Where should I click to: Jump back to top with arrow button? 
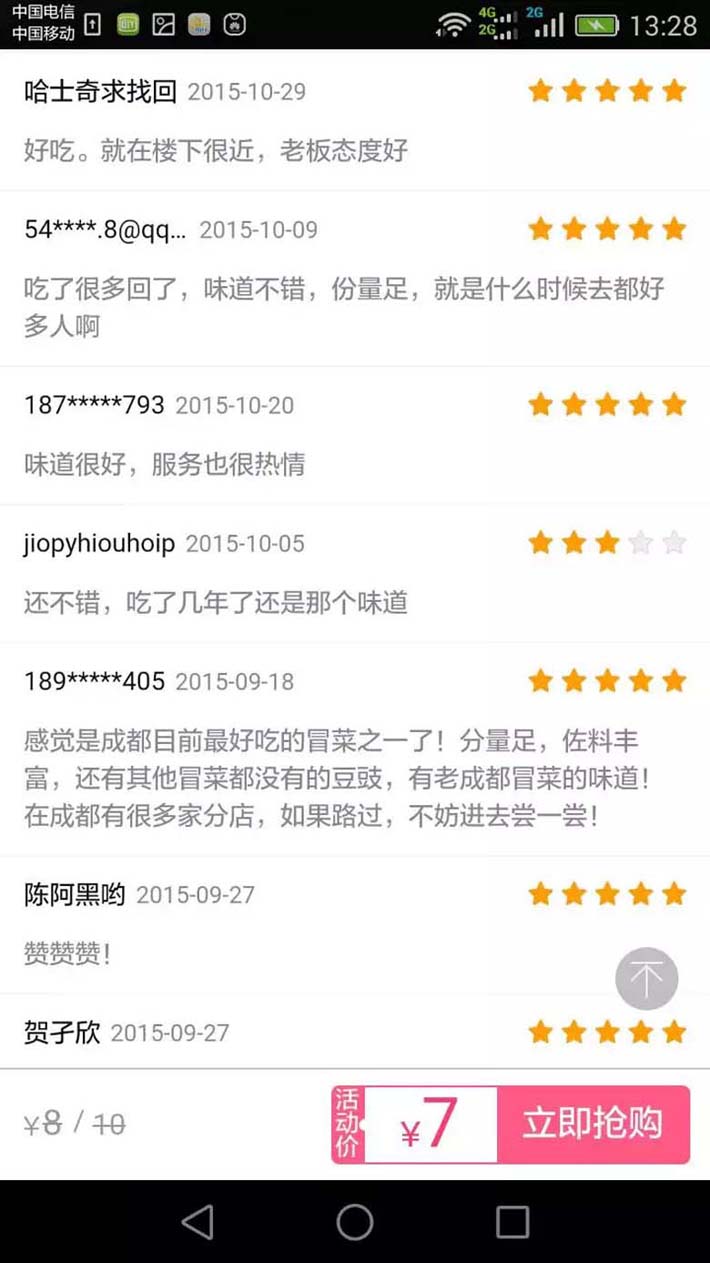(646, 978)
